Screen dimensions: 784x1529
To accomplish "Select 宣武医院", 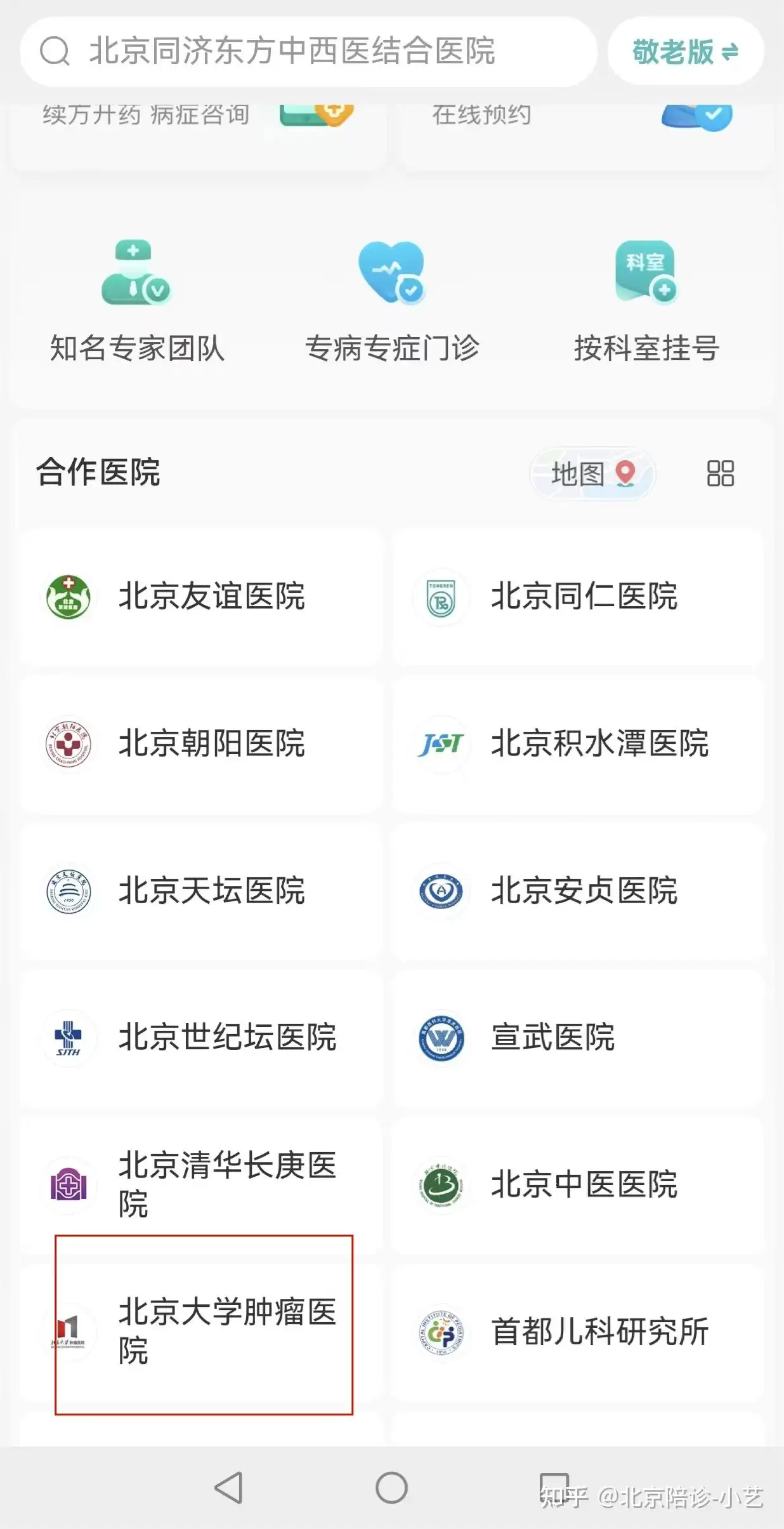I will (x=578, y=1038).
